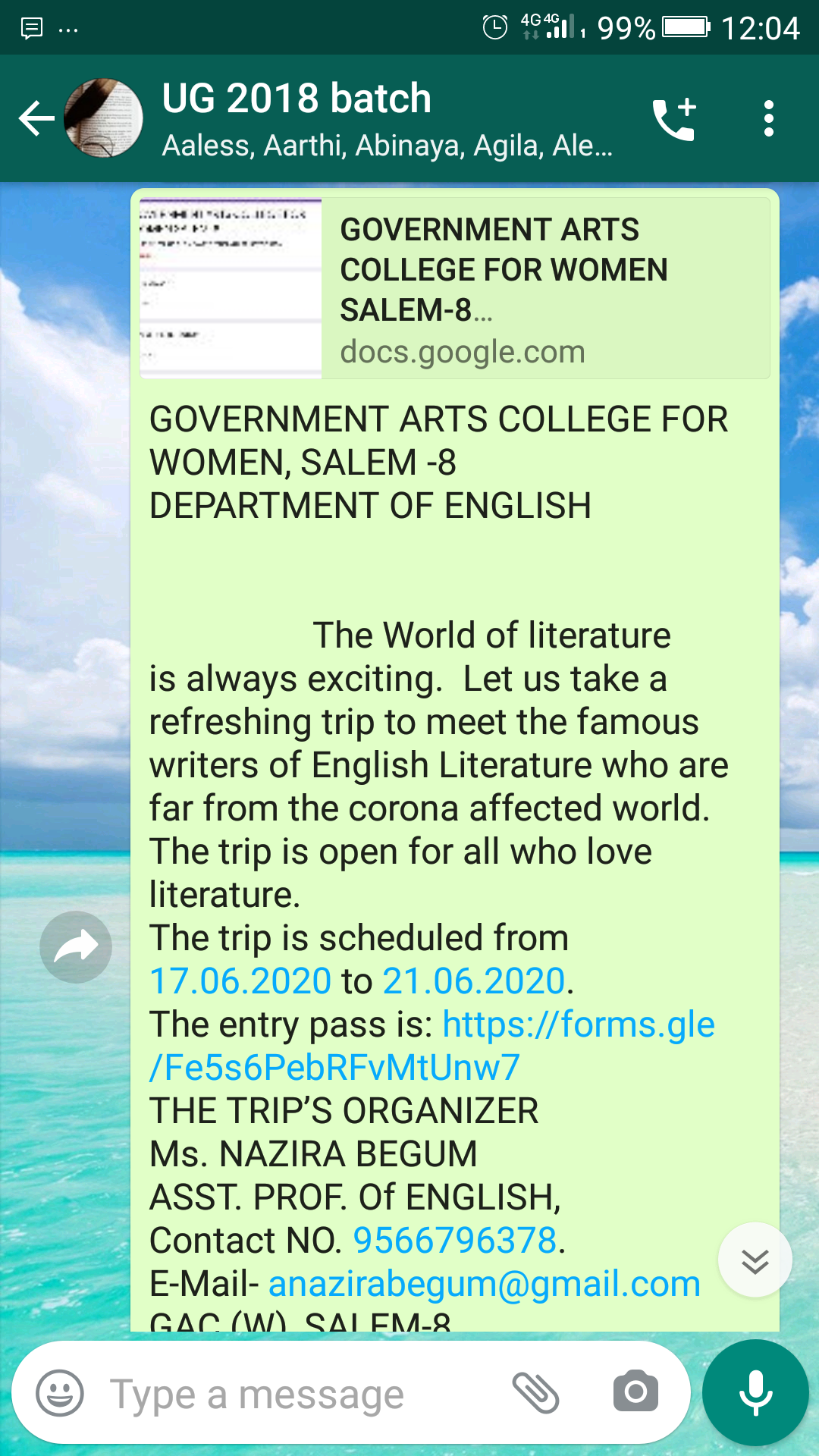Viewport: 819px width, 1456px height.
Task: Focus the Type a message field
Action: click(x=303, y=1394)
